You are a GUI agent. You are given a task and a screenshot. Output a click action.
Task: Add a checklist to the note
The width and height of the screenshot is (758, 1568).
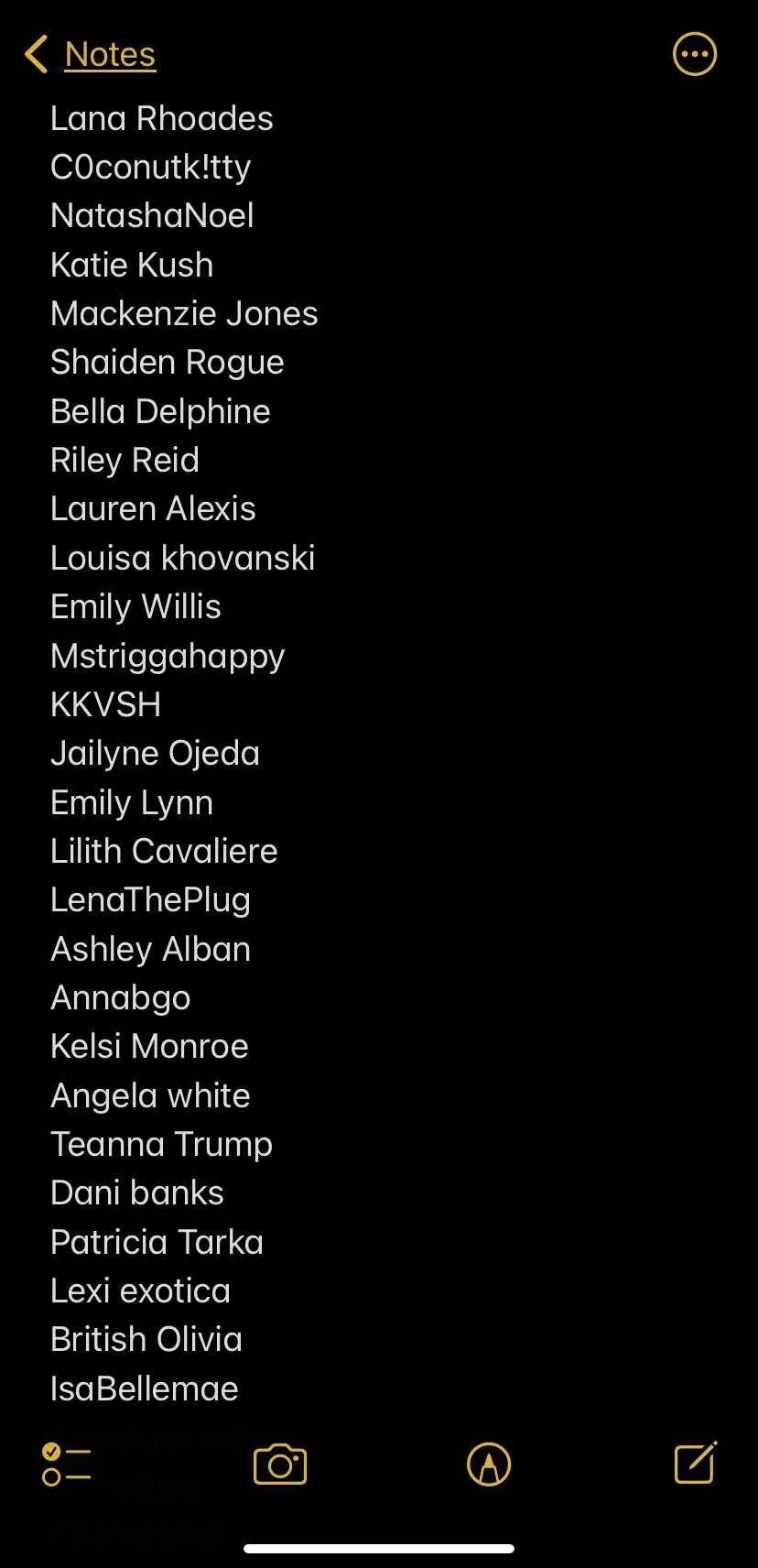point(66,1464)
